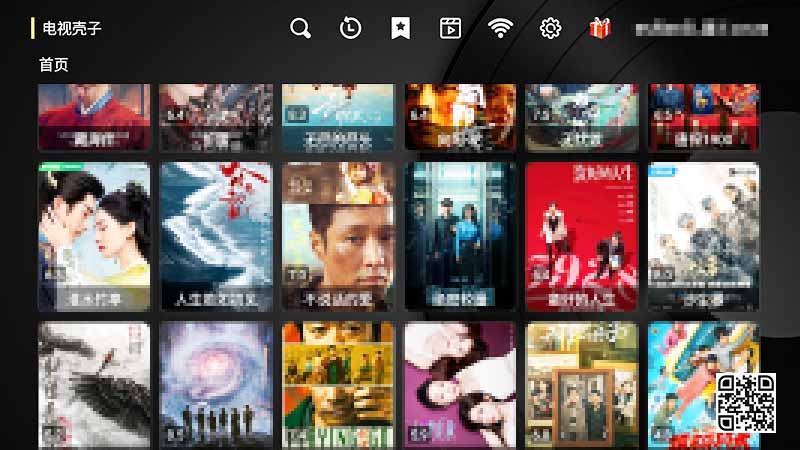
Task: Open the settings gear
Action: (550, 28)
